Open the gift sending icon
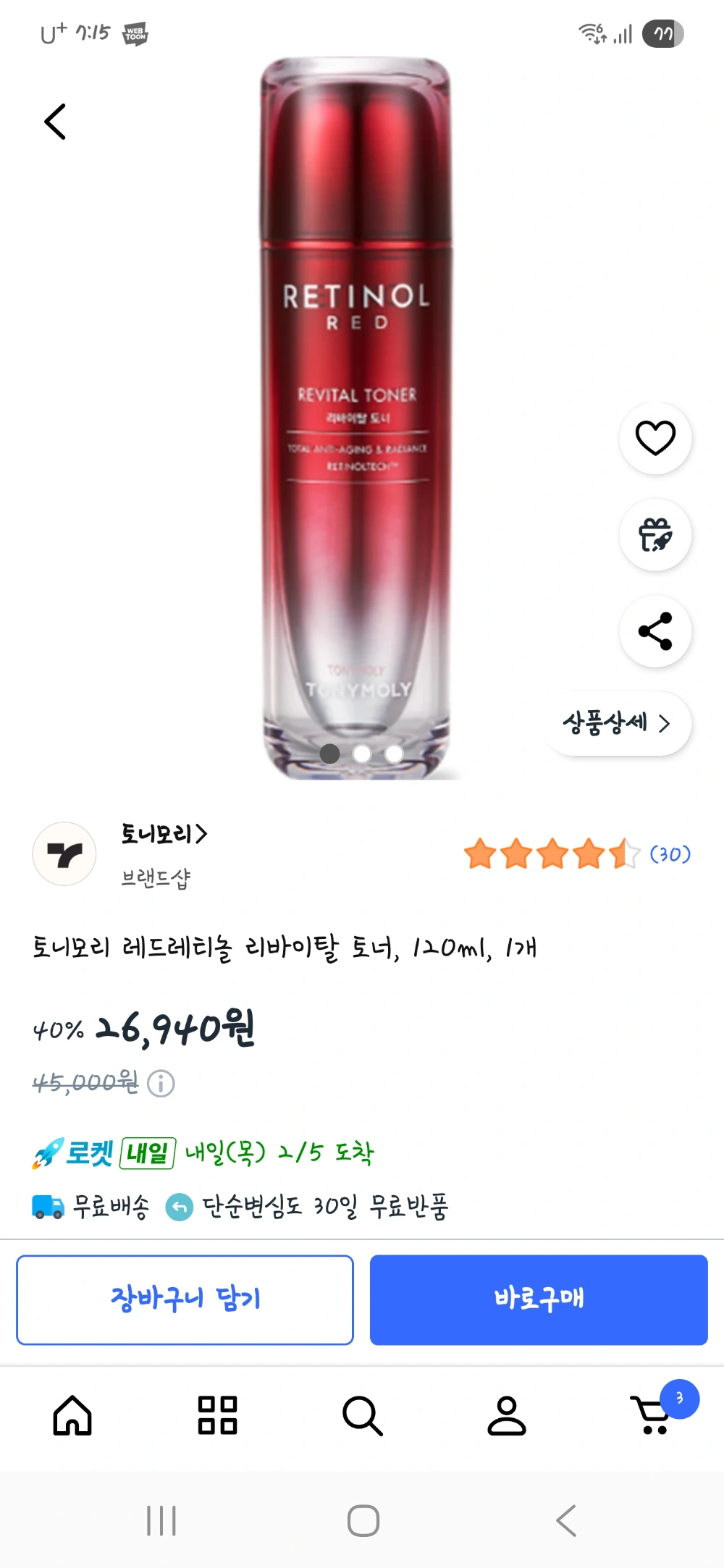724x1568 pixels. (x=655, y=535)
